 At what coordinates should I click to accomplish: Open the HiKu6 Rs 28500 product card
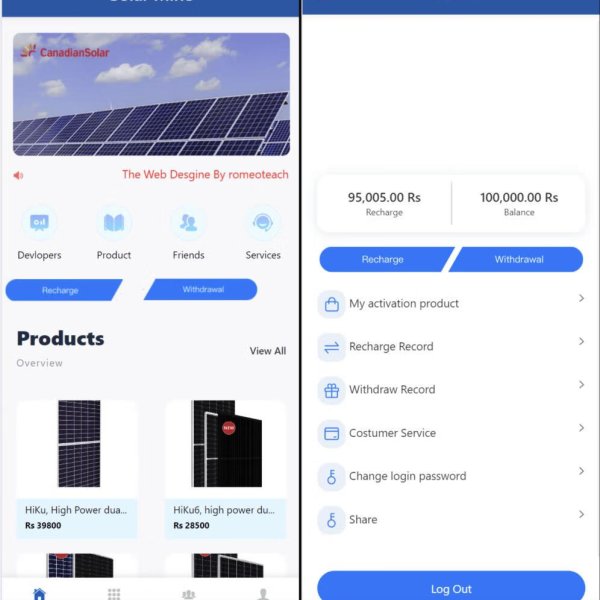coord(225,468)
